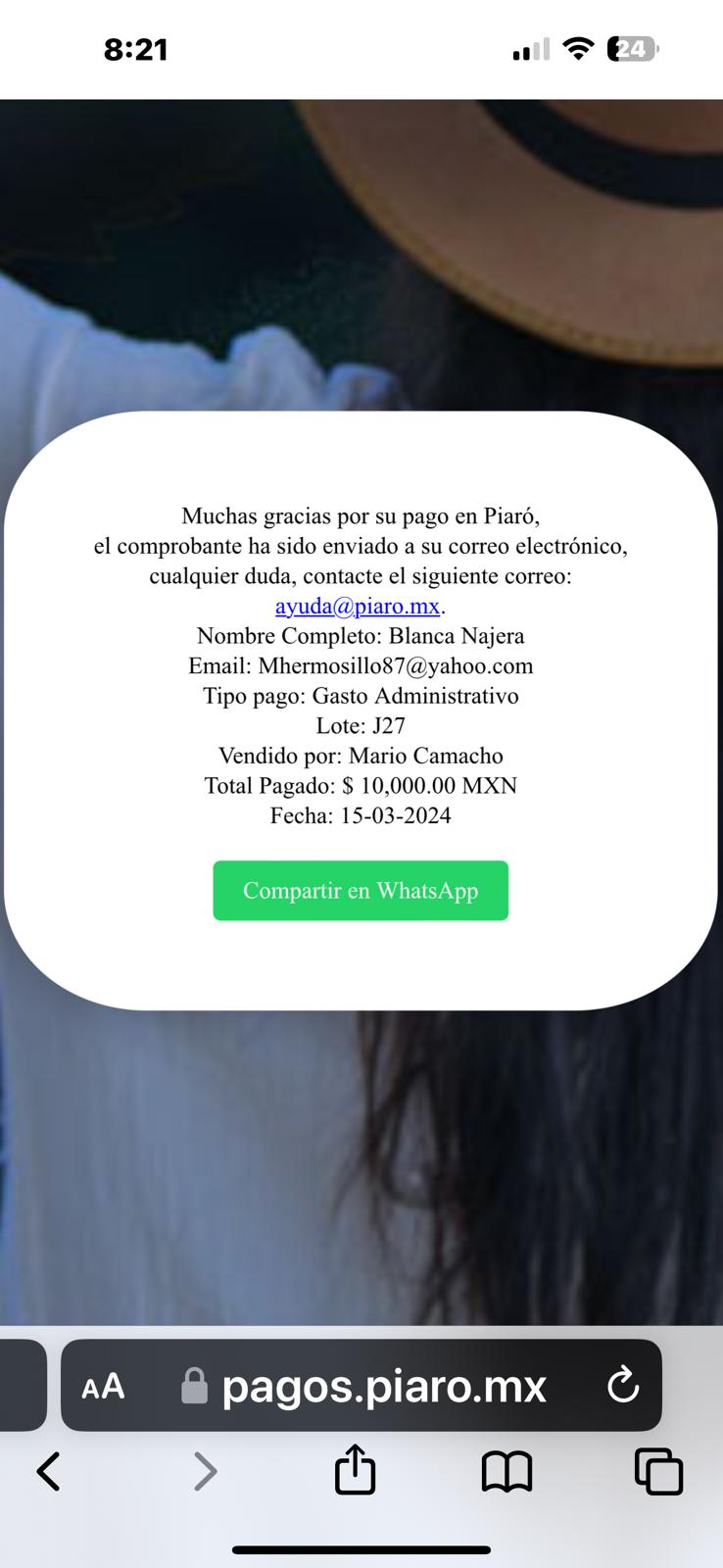Image resolution: width=723 pixels, height=1568 pixels.
Task: Open the bookmarks book icon
Action: (x=506, y=1471)
